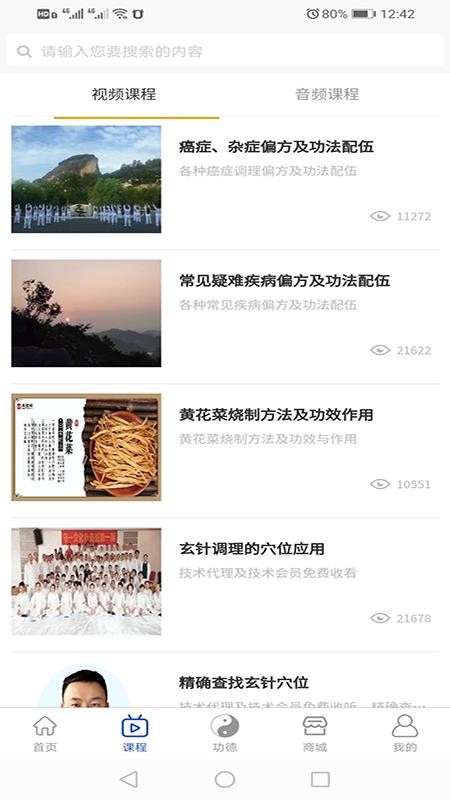Tap the system back button
Viewport: 450px width, 800px height.
(x=129, y=779)
